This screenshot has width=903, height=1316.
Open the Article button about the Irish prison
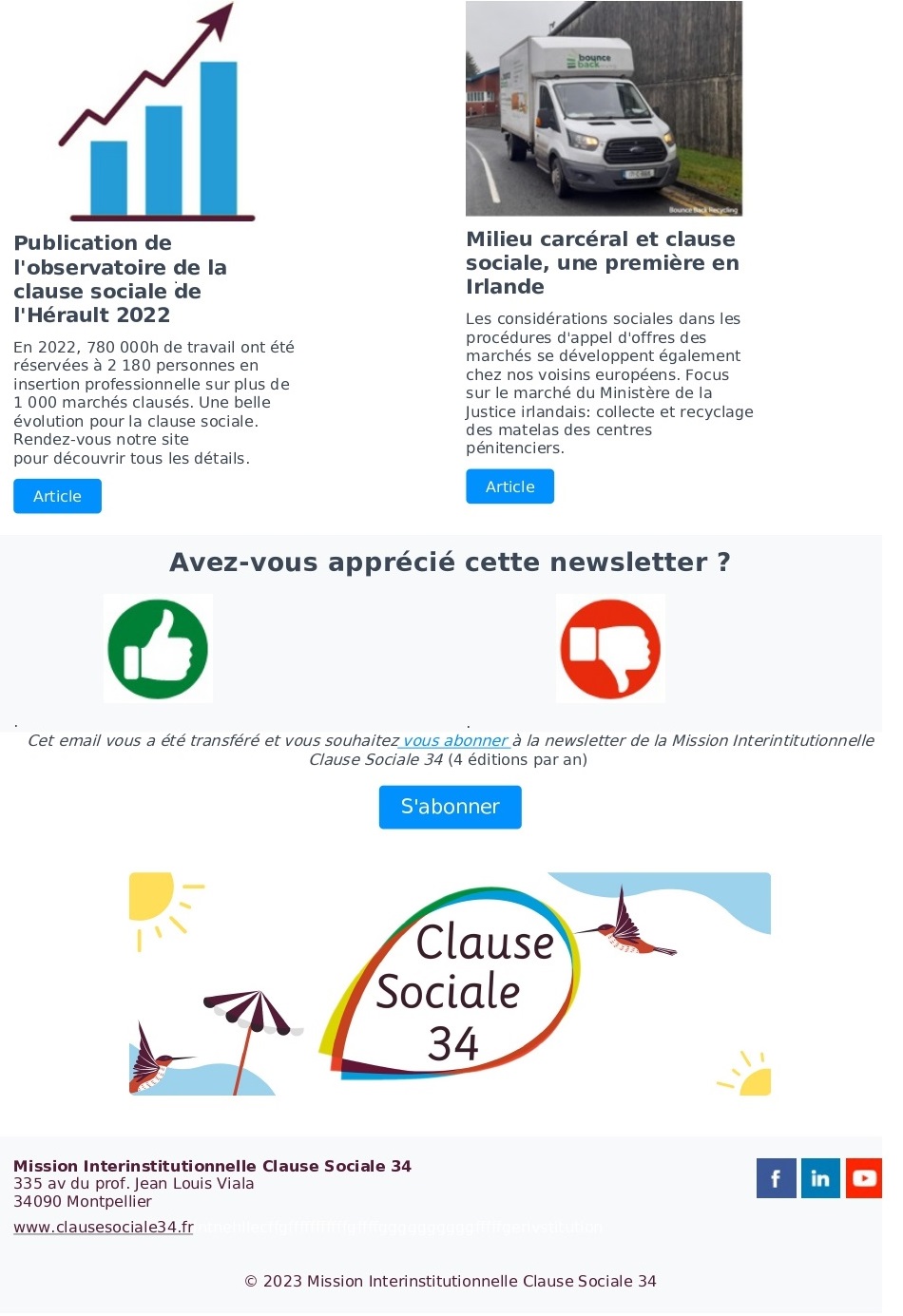point(509,486)
